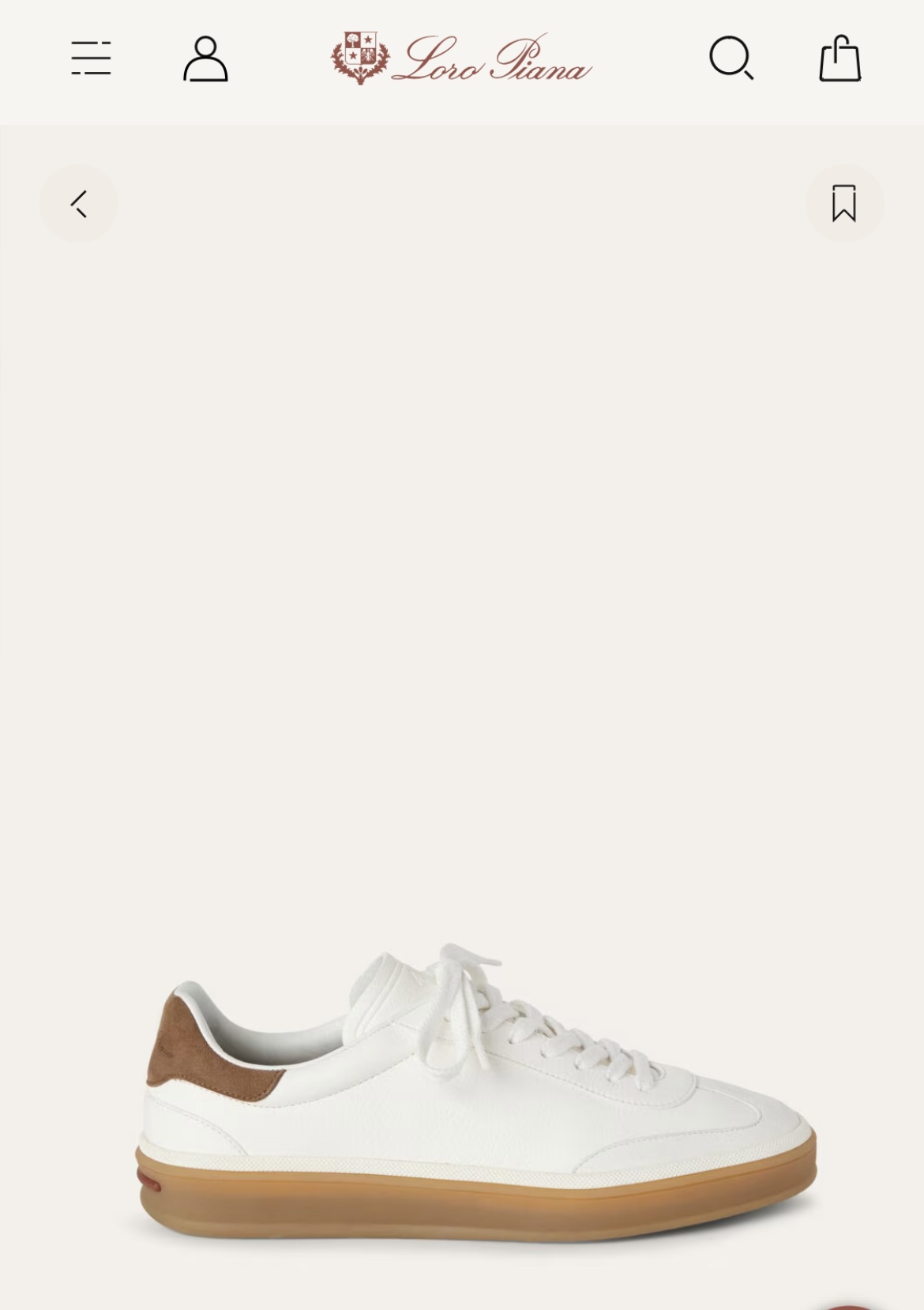Image resolution: width=924 pixels, height=1310 pixels.
Task: Save the sneaker to wishlist bookmark
Action: point(843,204)
